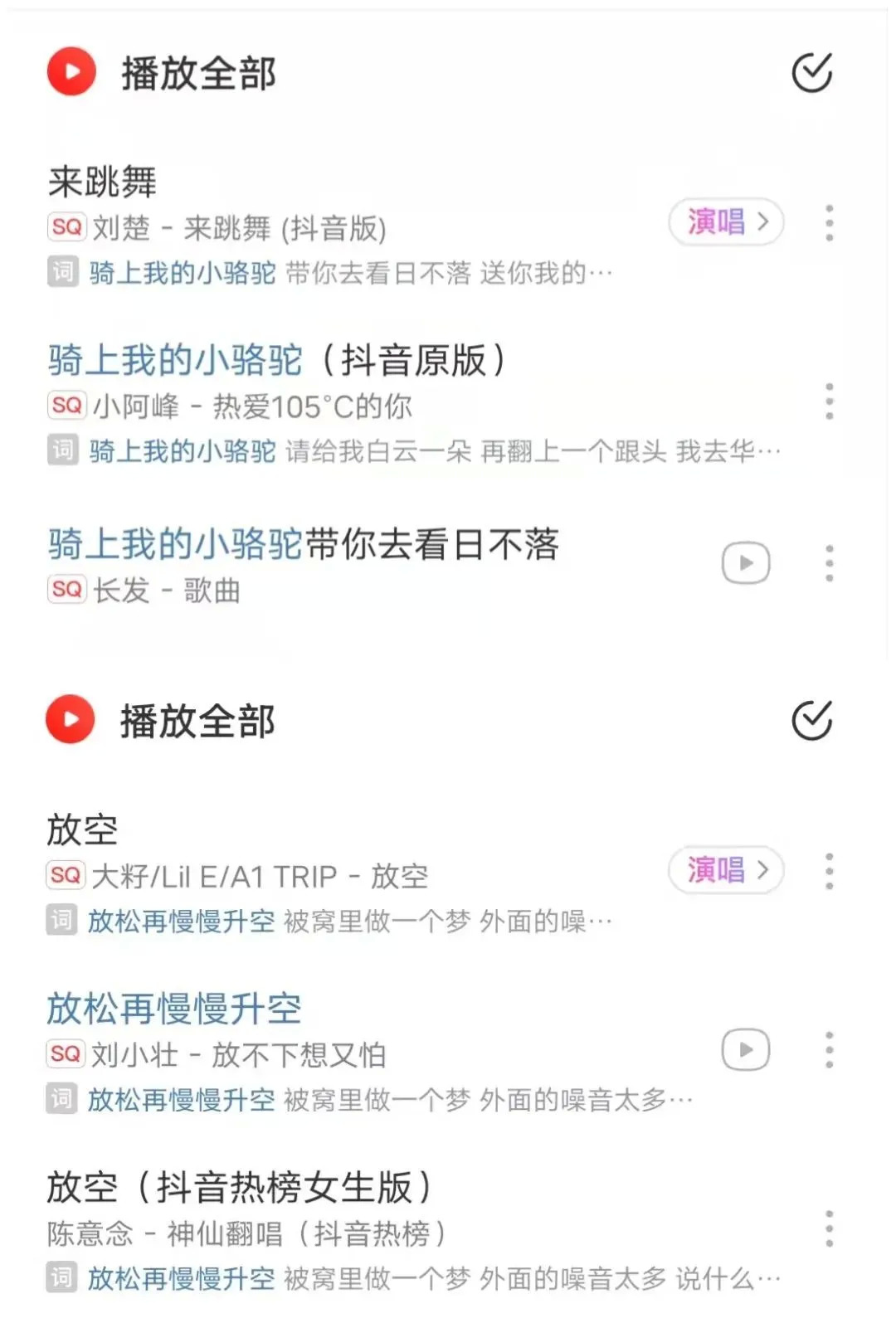This screenshot has width=896, height=1323.
Task: Show more options for 刘小壮's 放松再慢慢升空
Action: click(829, 1050)
